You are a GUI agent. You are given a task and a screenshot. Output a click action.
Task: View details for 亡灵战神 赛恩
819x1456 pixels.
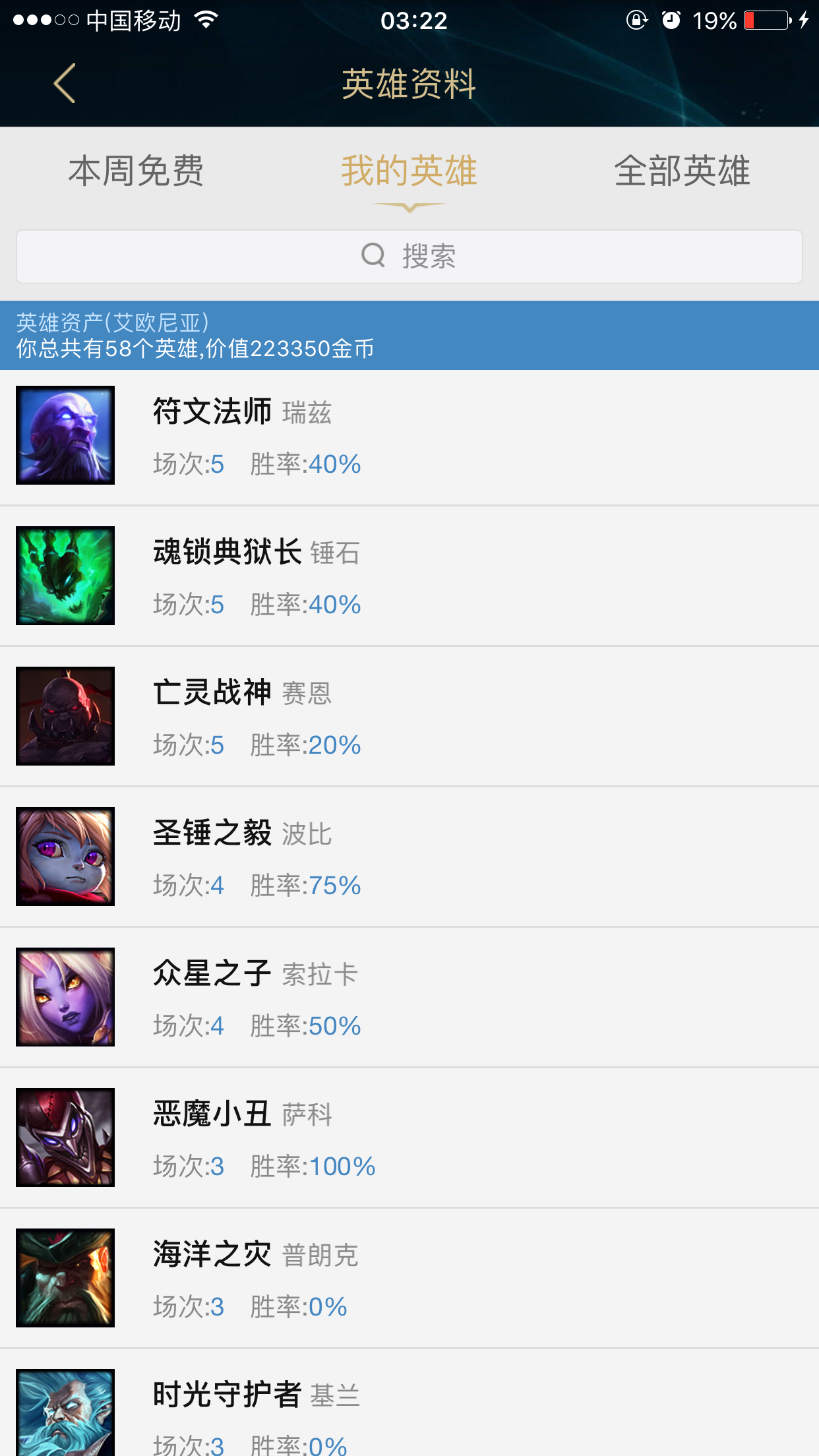pyautogui.click(x=409, y=716)
